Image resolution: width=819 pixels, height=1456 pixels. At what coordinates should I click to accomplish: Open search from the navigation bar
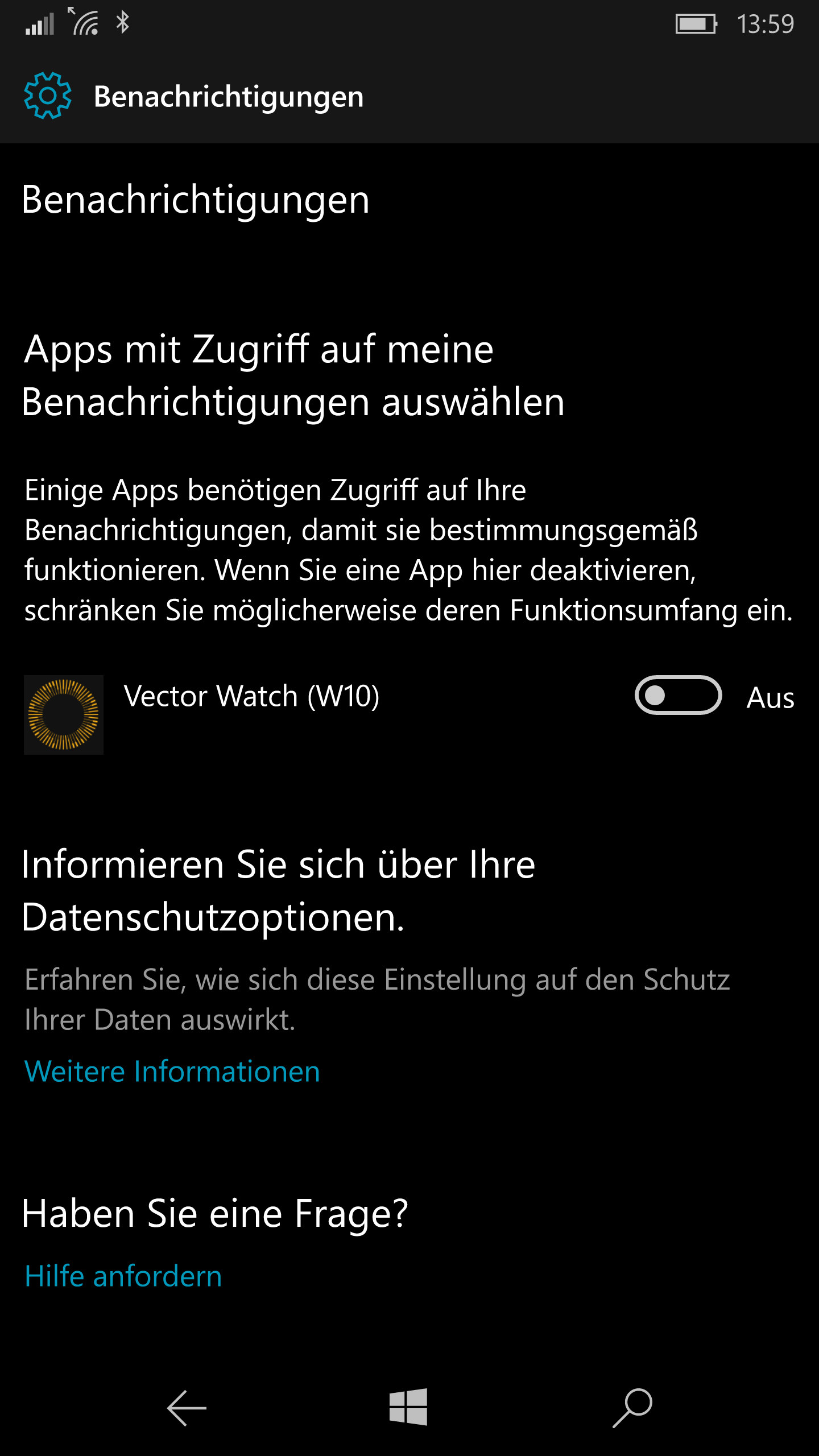632,1408
